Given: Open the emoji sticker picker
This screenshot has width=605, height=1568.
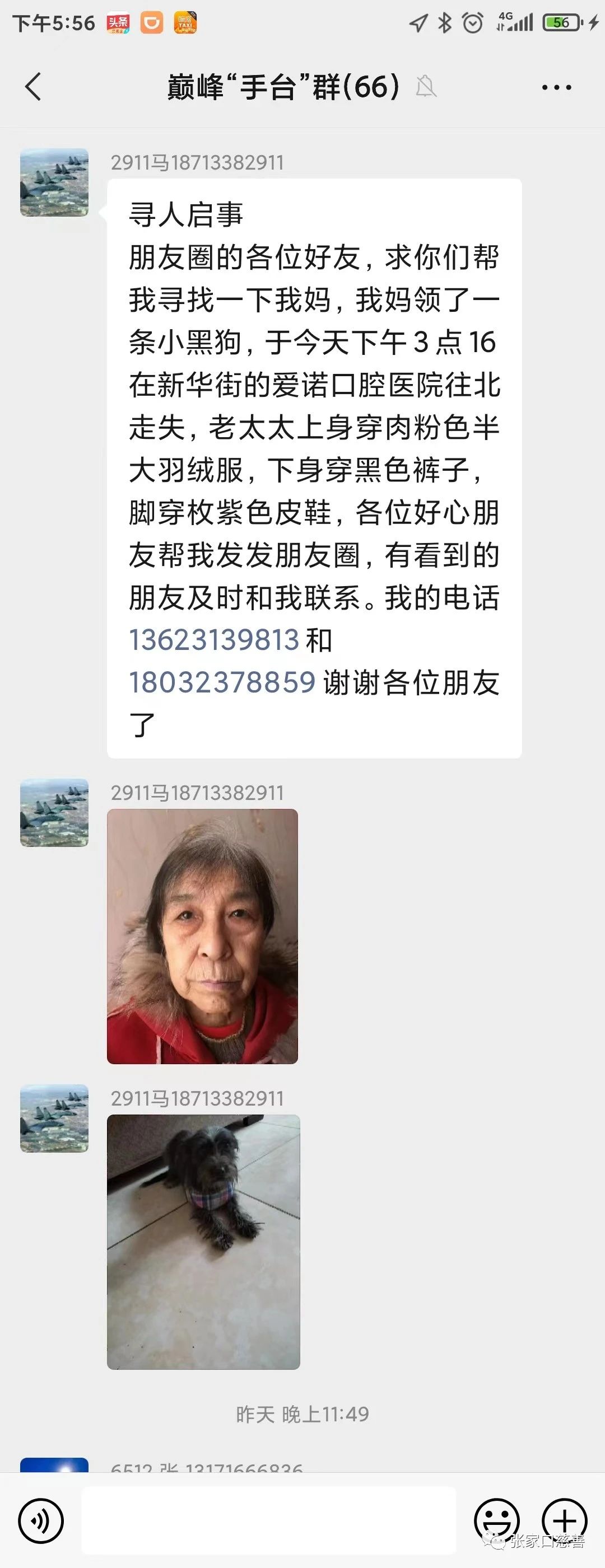Looking at the screenshot, I should [x=496, y=1520].
